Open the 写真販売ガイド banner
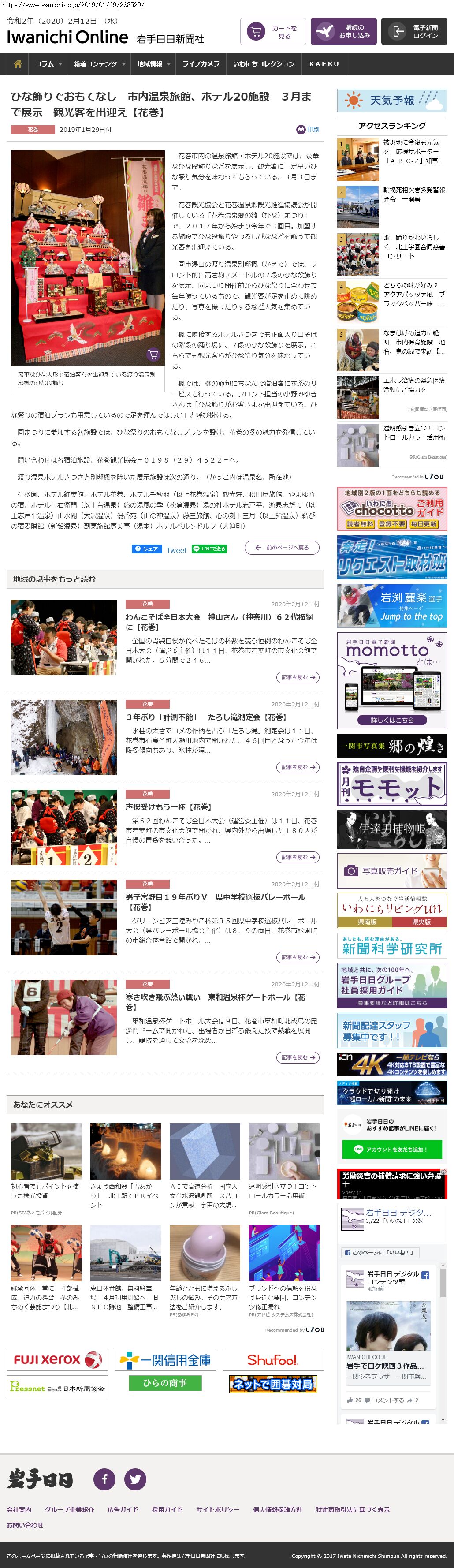Screen dimensions: 454x1568 [x=392, y=871]
